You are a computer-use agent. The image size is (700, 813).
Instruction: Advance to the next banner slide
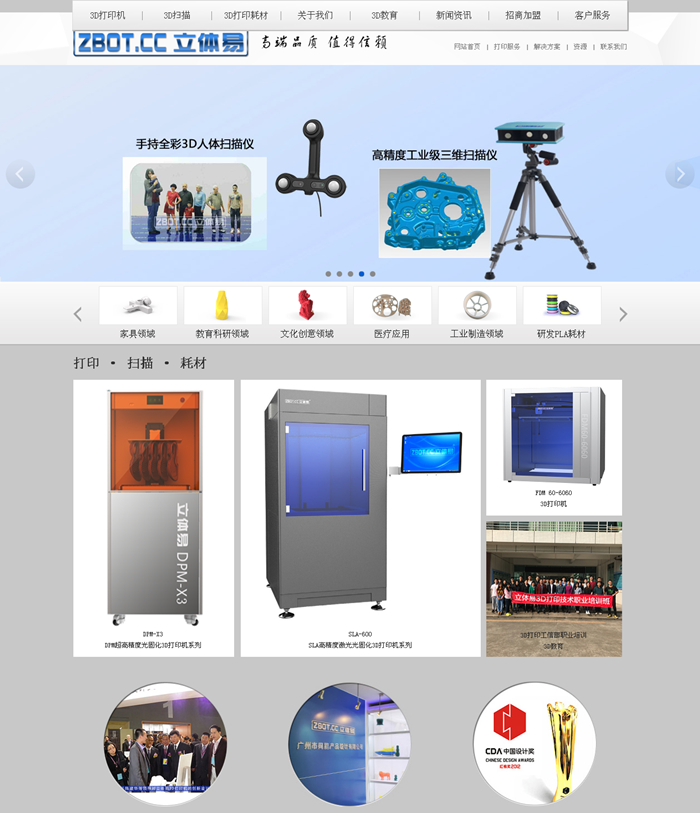click(x=680, y=174)
